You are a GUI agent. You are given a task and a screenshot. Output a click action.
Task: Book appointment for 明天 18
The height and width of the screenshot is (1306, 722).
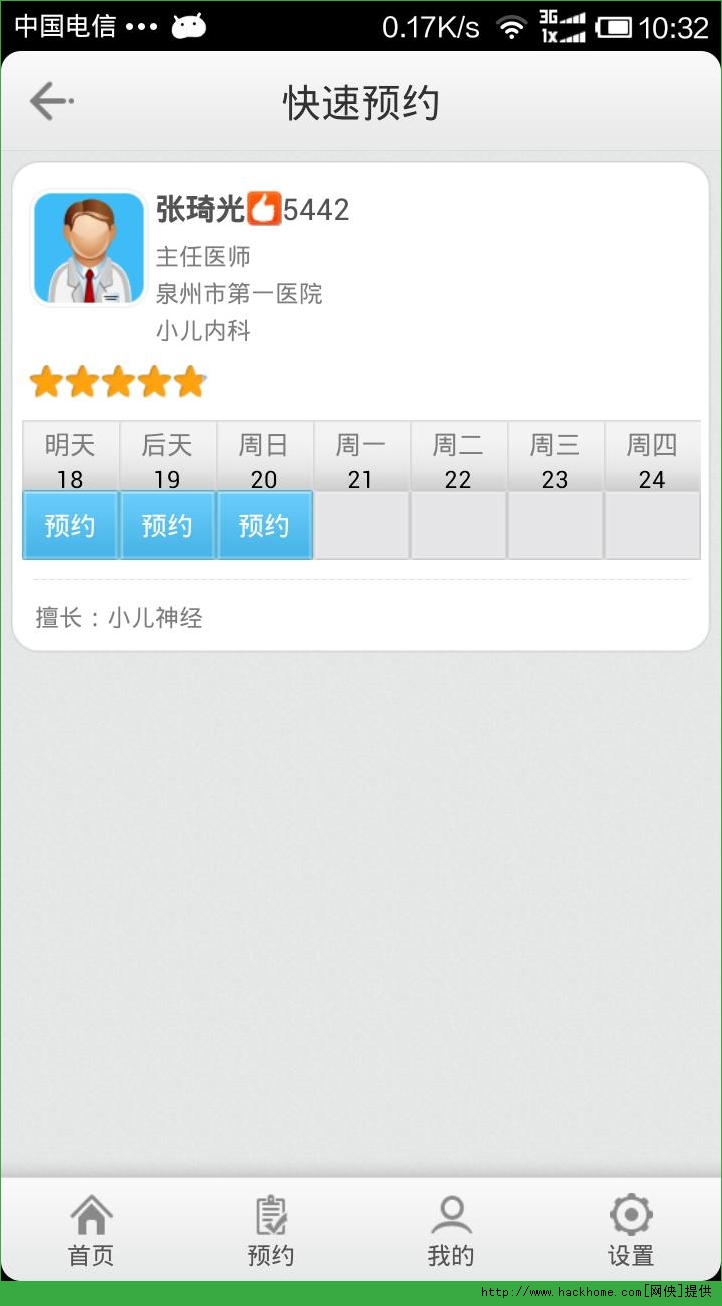point(70,525)
